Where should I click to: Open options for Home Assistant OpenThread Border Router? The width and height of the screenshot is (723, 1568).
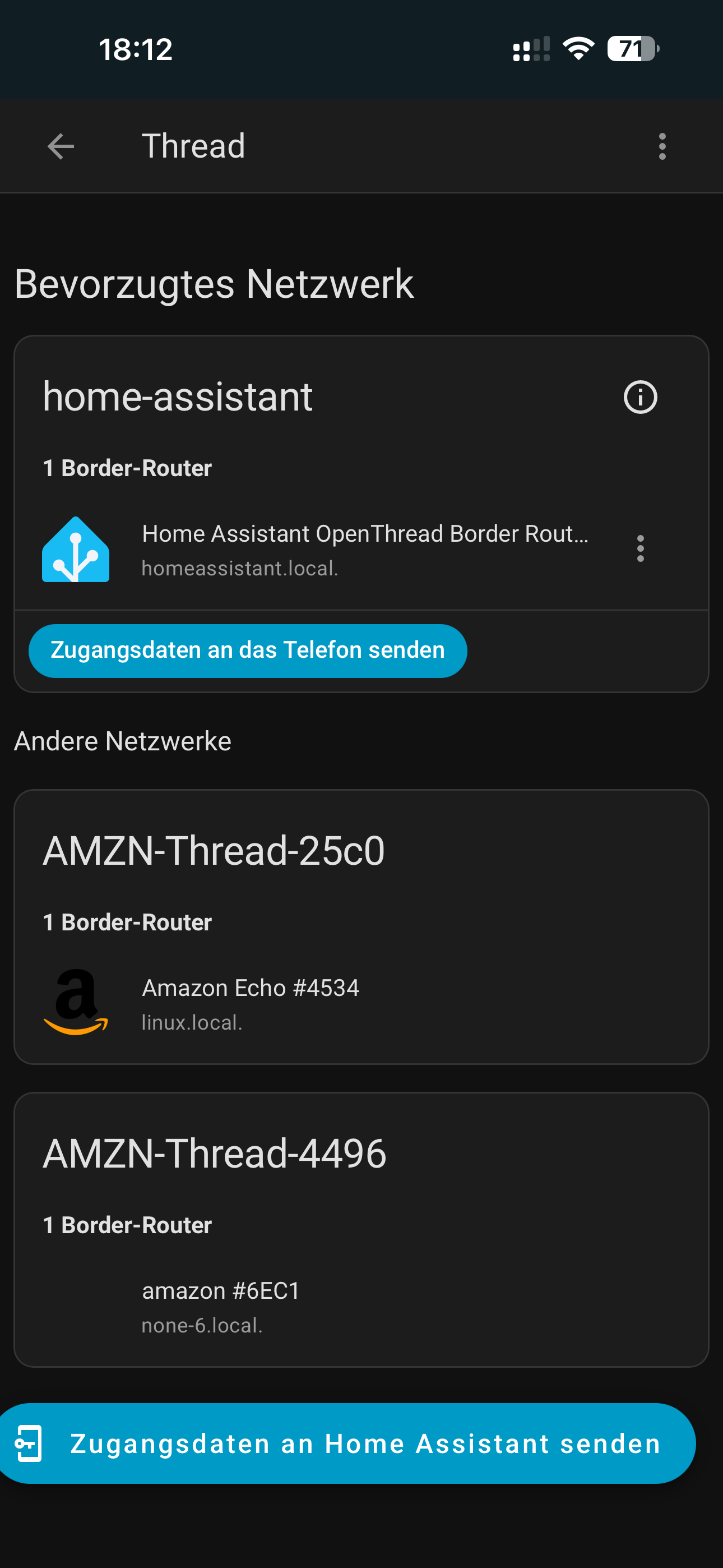(x=640, y=549)
